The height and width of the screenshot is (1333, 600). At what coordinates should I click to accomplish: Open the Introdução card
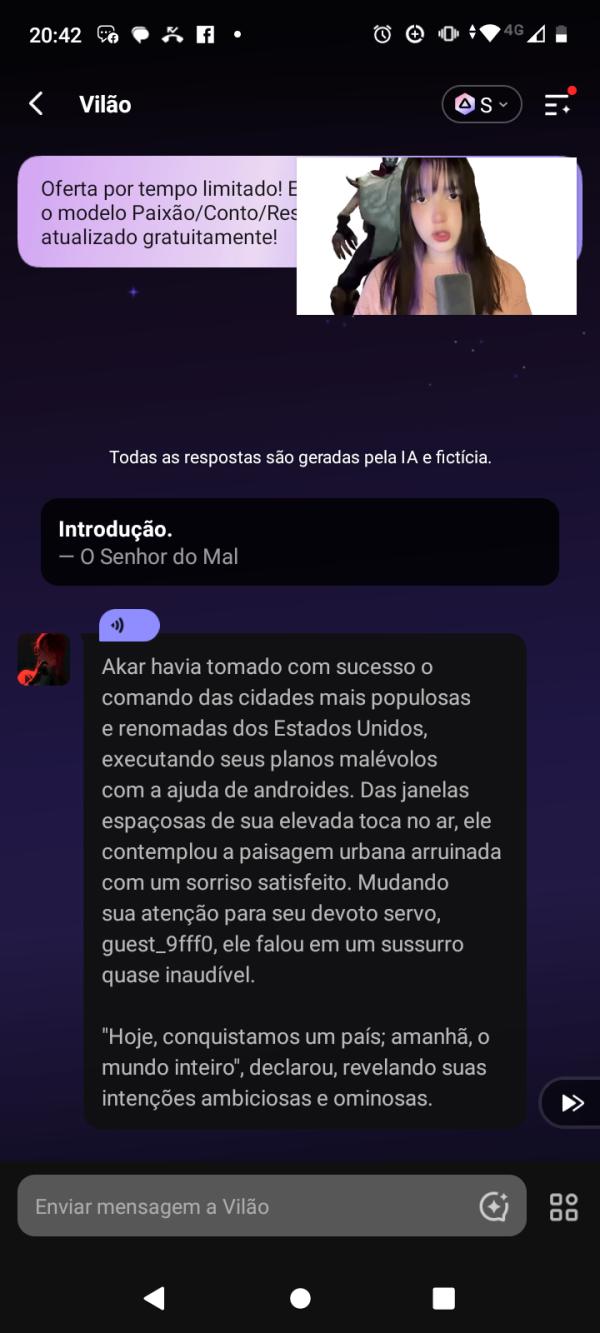pyautogui.click(x=299, y=542)
